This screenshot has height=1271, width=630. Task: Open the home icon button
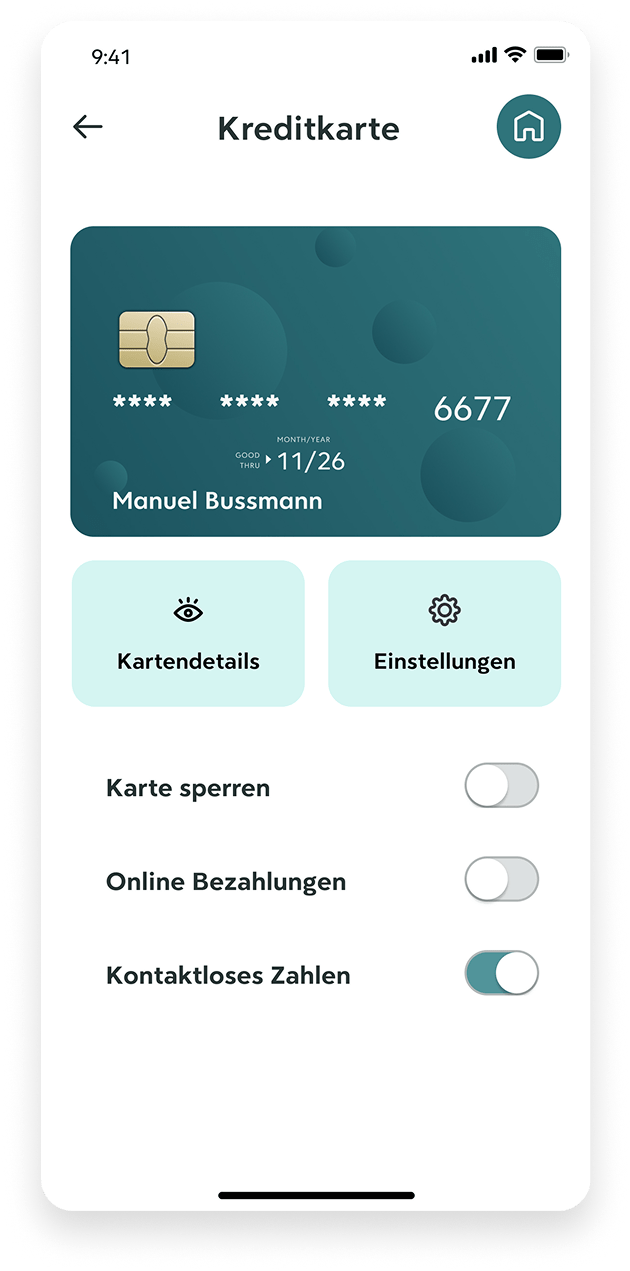coord(528,127)
